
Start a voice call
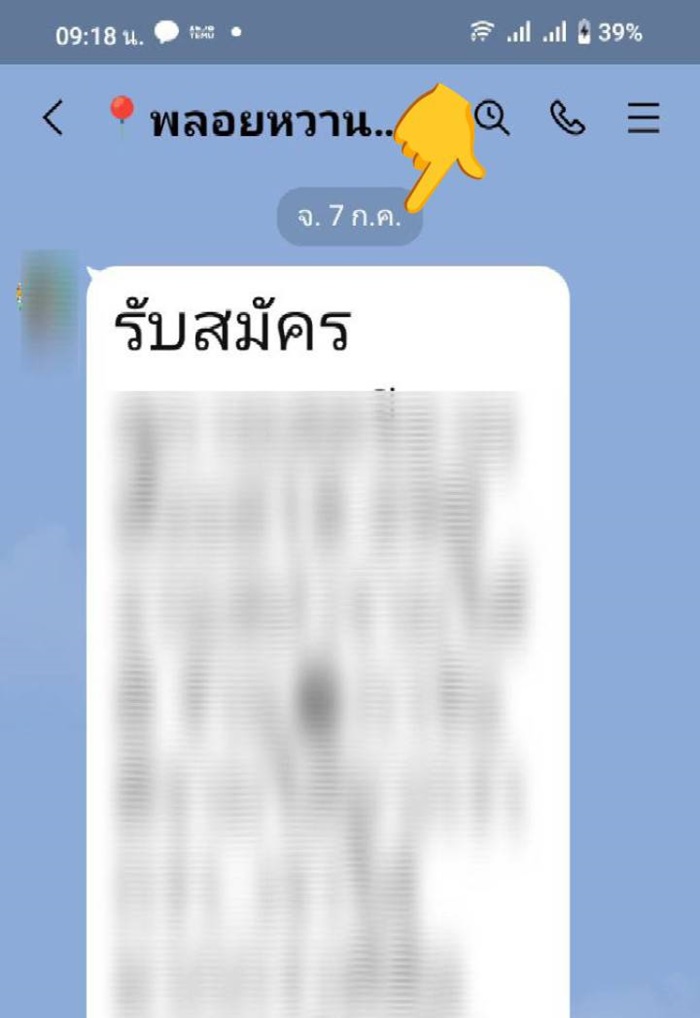(567, 119)
